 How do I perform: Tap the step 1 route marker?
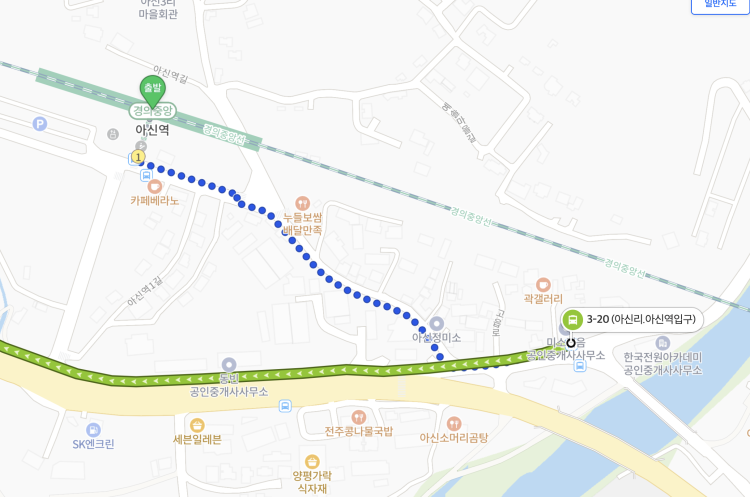tap(138, 157)
